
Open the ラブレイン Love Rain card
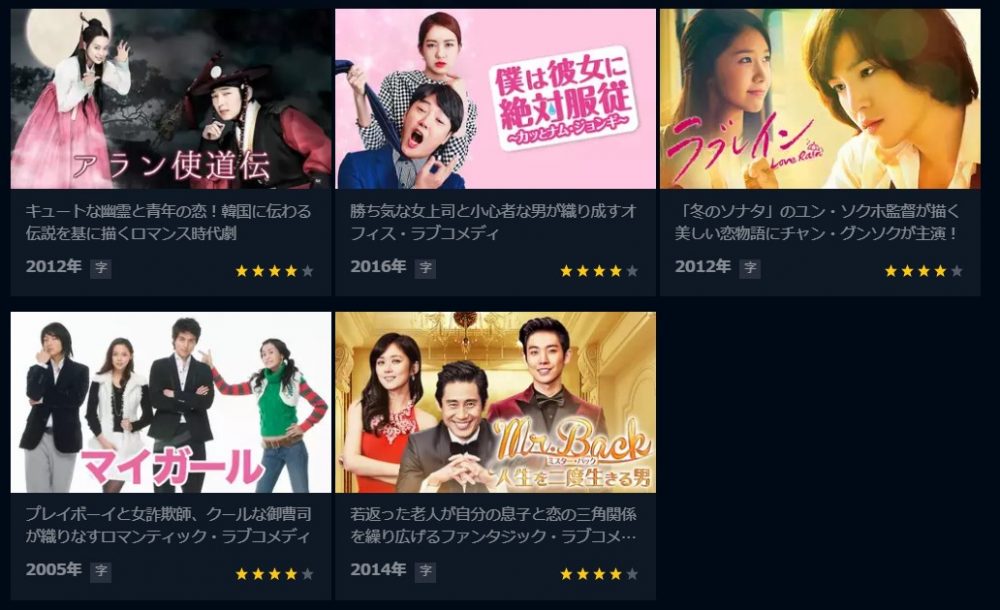(819, 100)
